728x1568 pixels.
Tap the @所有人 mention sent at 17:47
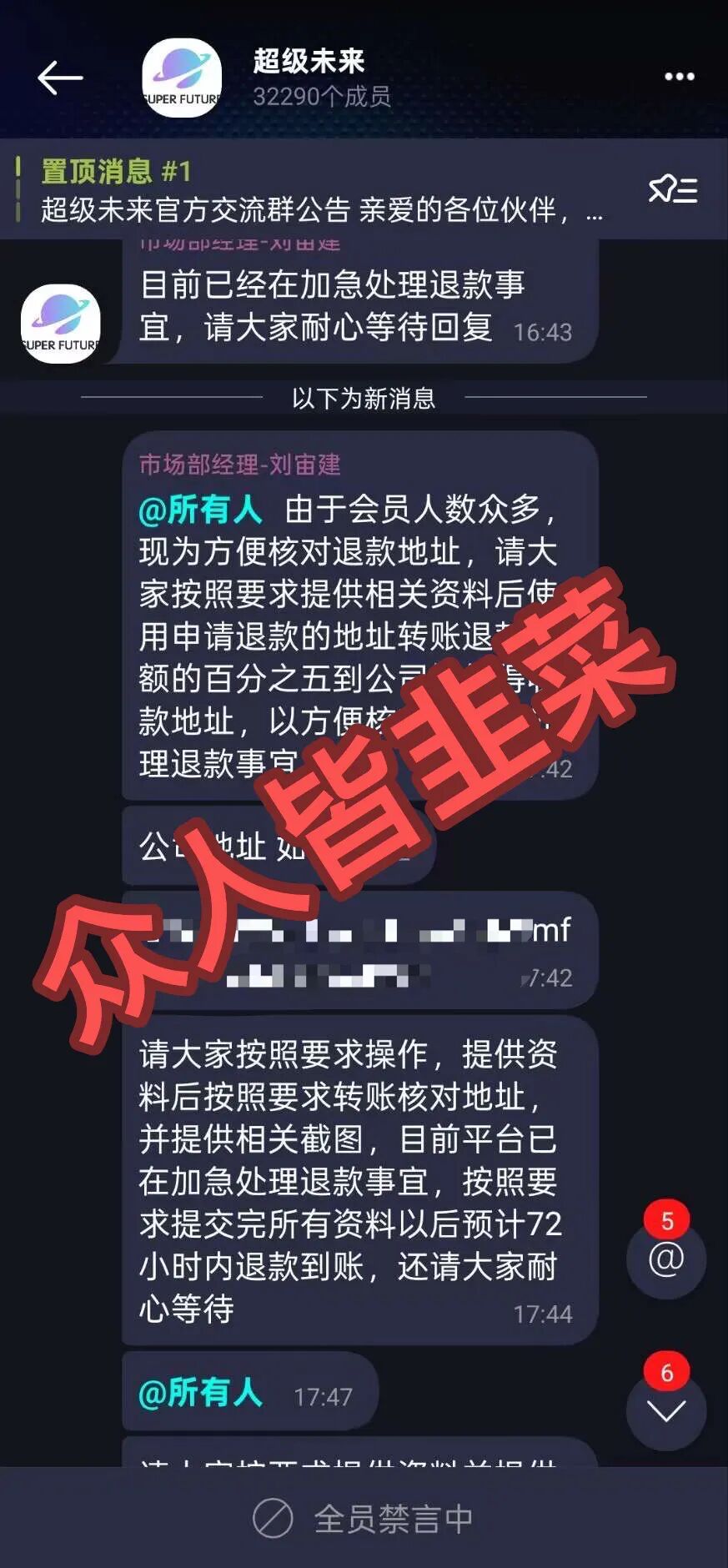(200, 1394)
